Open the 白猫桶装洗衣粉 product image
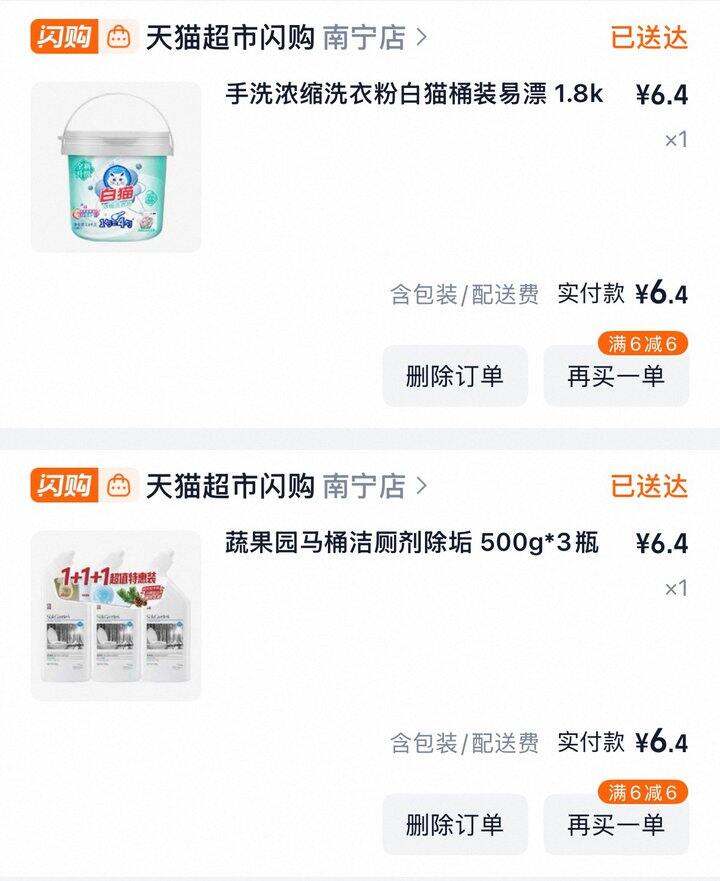 point(116,167)
